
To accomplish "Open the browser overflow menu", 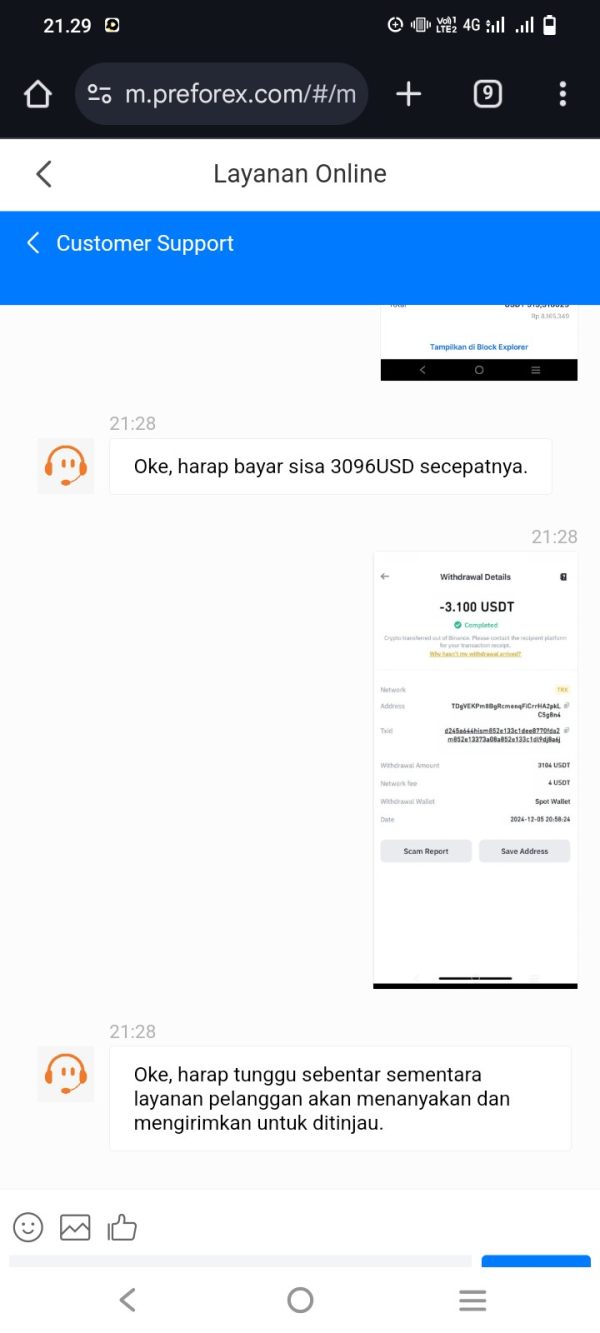I will click(563, 94).
